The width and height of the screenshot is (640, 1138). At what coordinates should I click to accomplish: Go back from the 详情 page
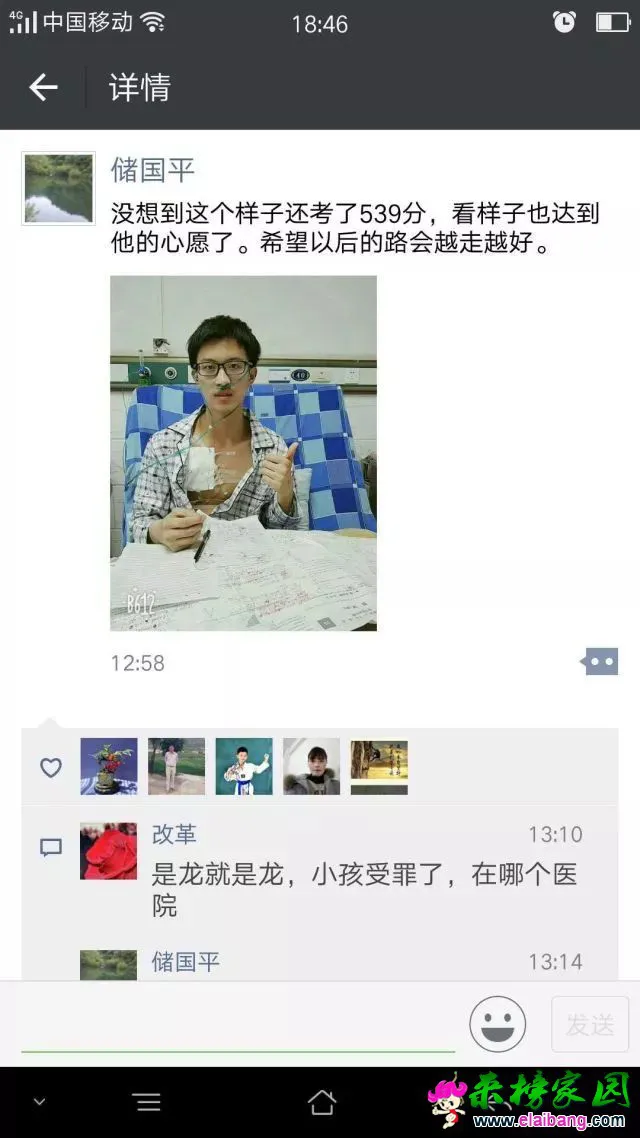tap(43, 88)
